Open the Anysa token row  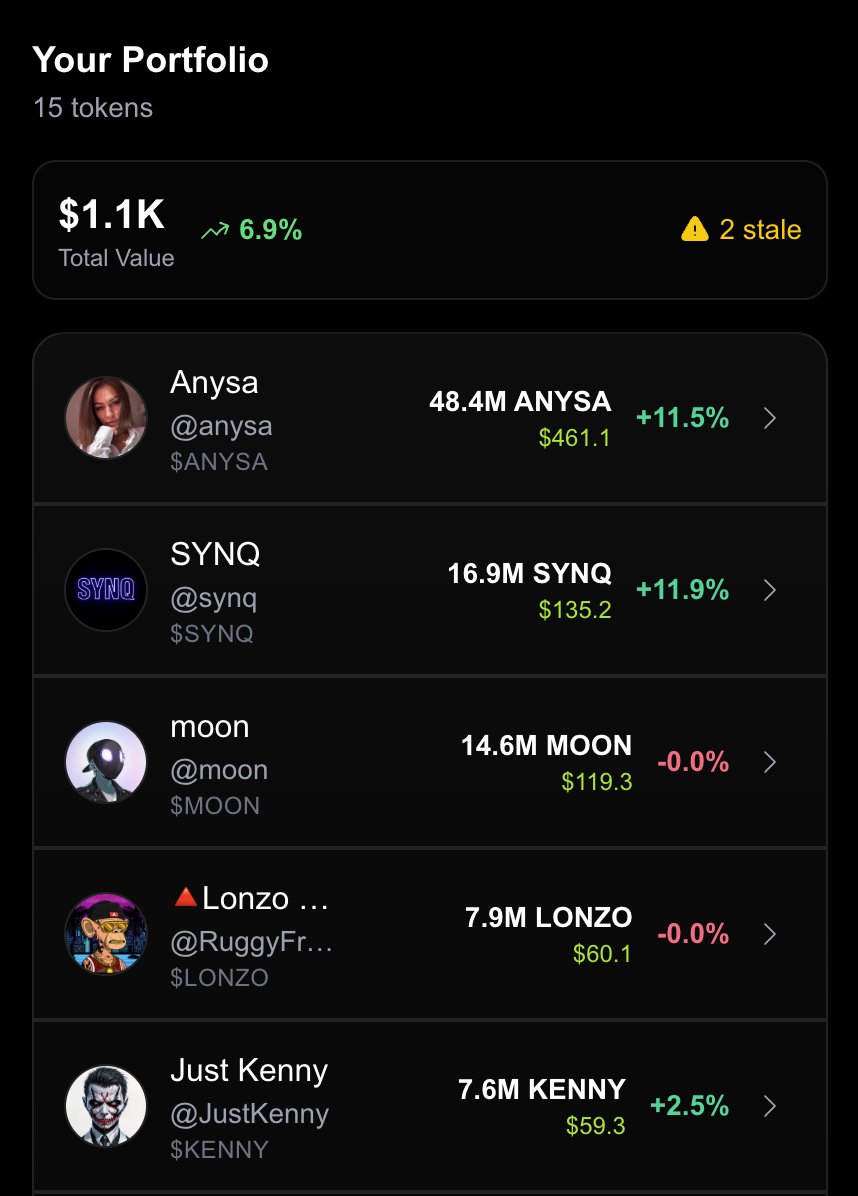click(430, 418)
